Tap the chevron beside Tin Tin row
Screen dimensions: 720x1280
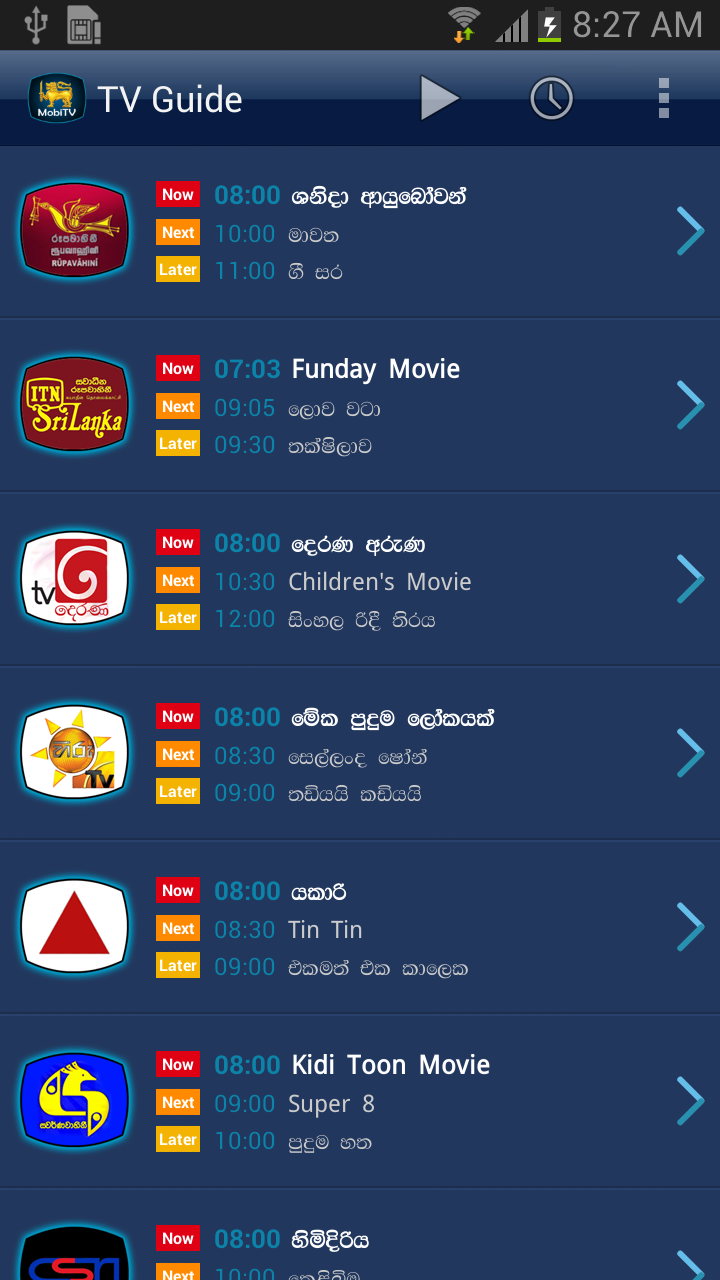pos(691,927)
